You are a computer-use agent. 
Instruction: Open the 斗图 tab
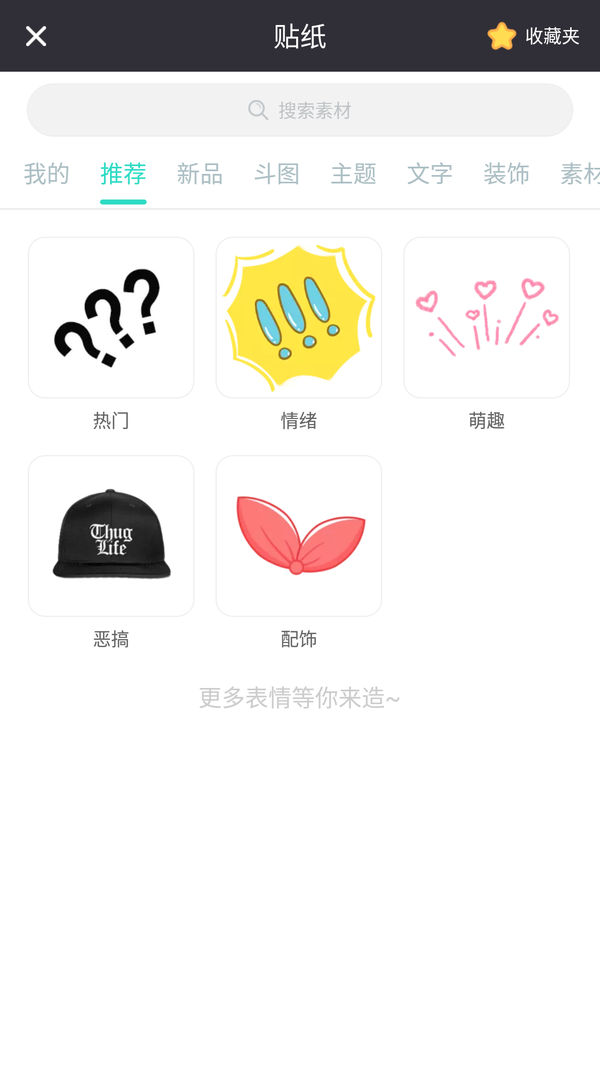coord(277,174)
